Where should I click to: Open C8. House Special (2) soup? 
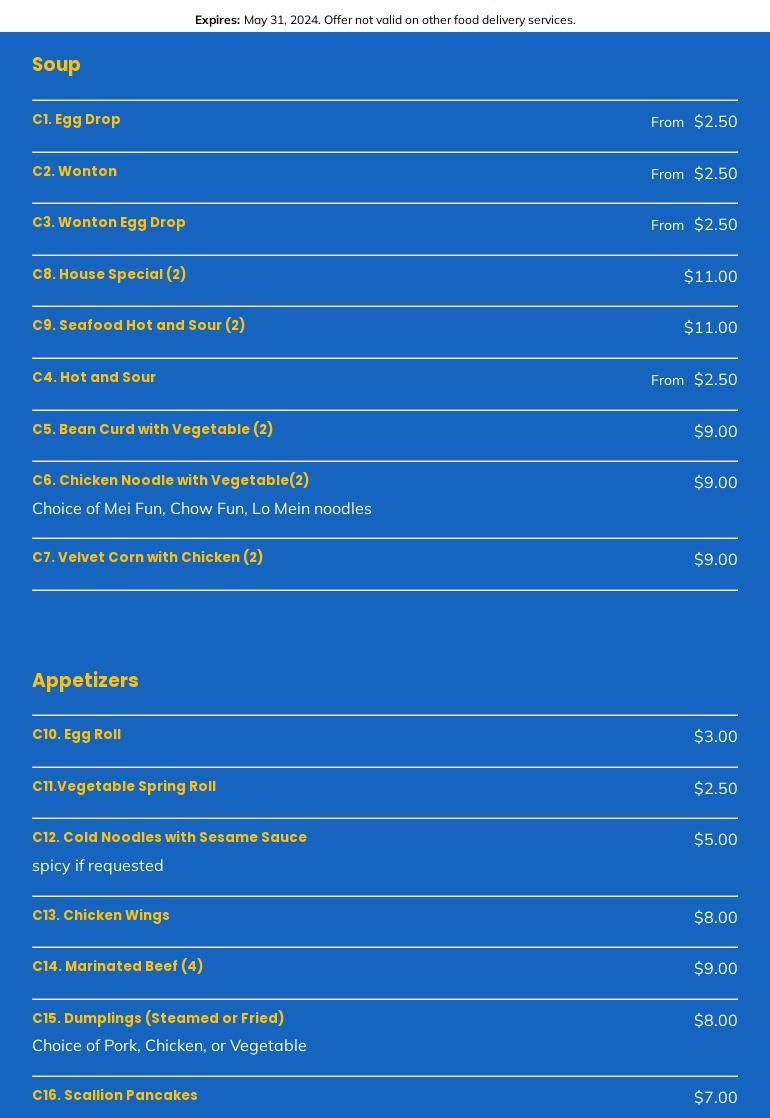(109, 275)
